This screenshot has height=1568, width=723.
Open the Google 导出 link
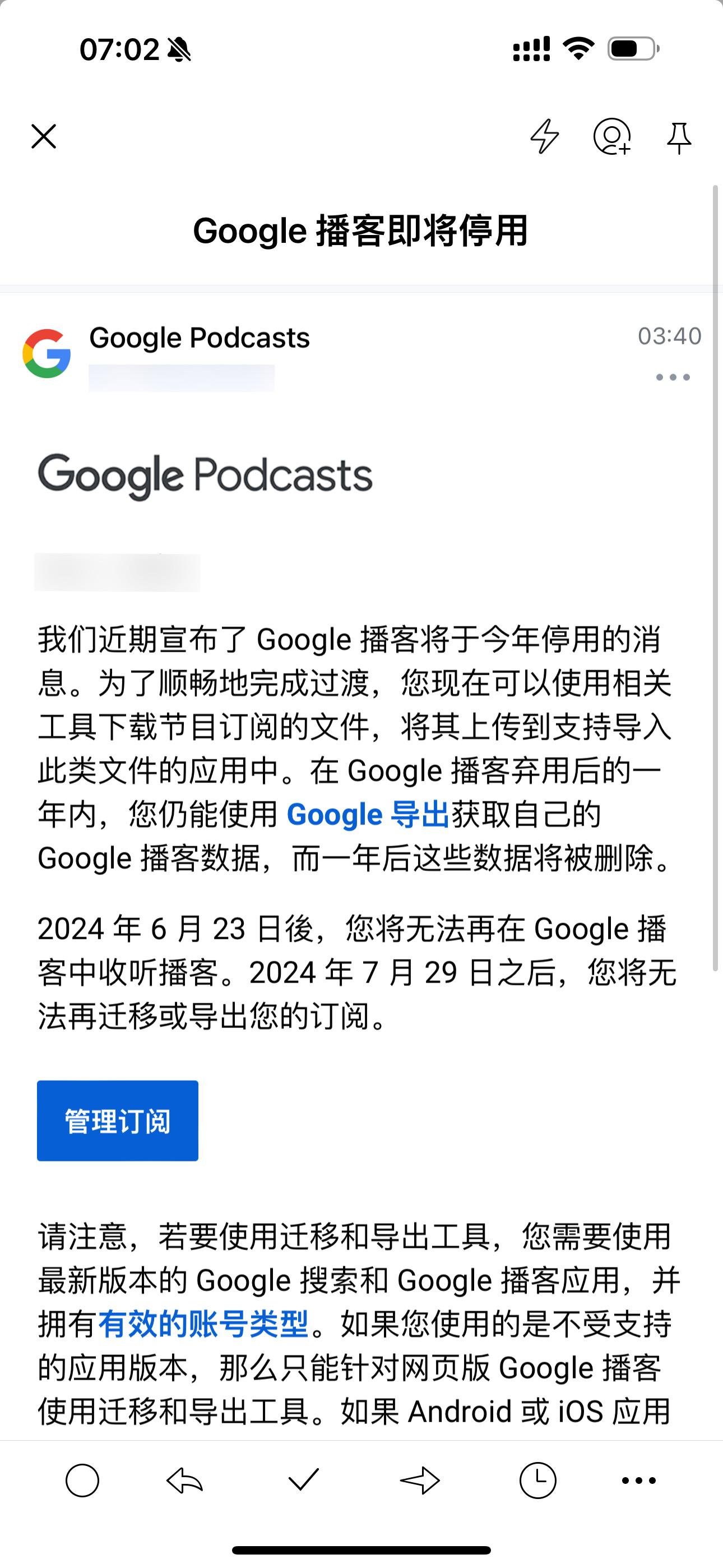(368, 814)
